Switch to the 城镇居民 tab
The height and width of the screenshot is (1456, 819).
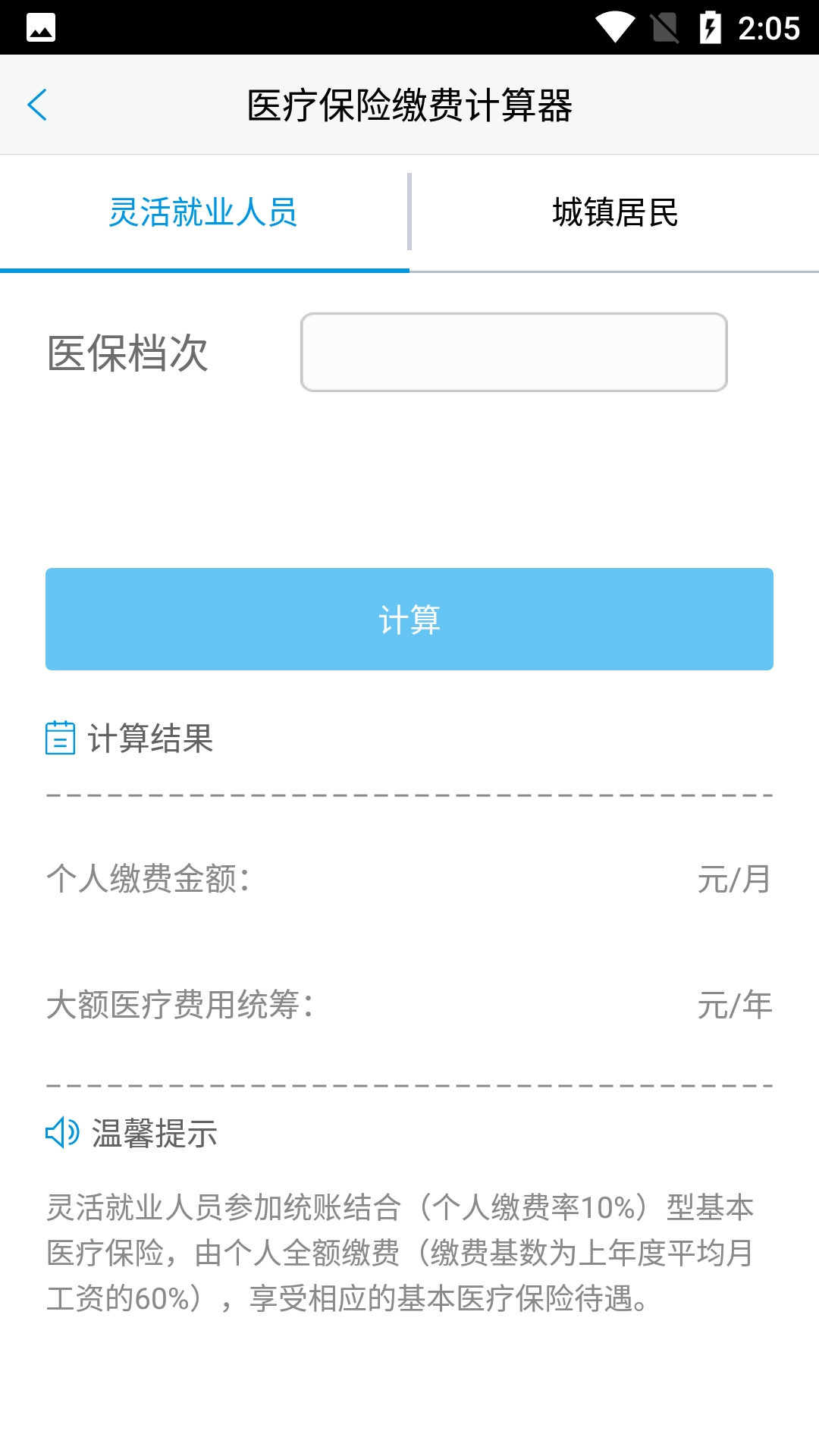tap(616, 213)
